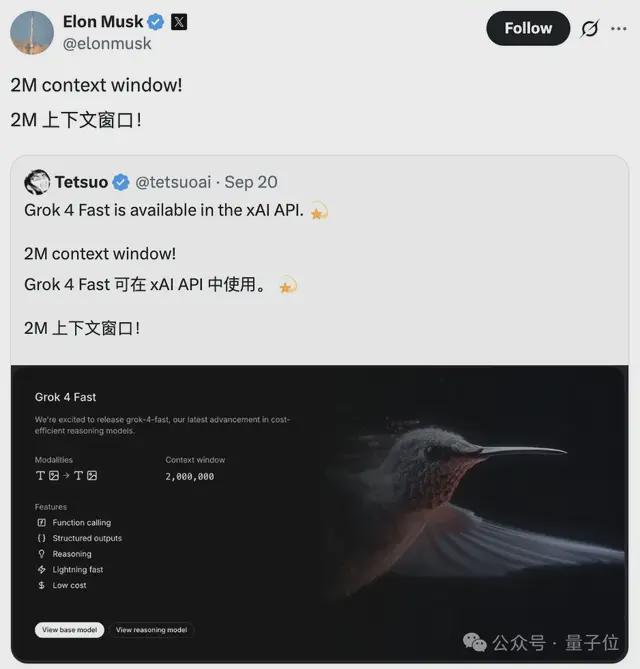Screen dimensions: 640x669
Task: View the Grok 4 Fast image
Action: [320, 510]
